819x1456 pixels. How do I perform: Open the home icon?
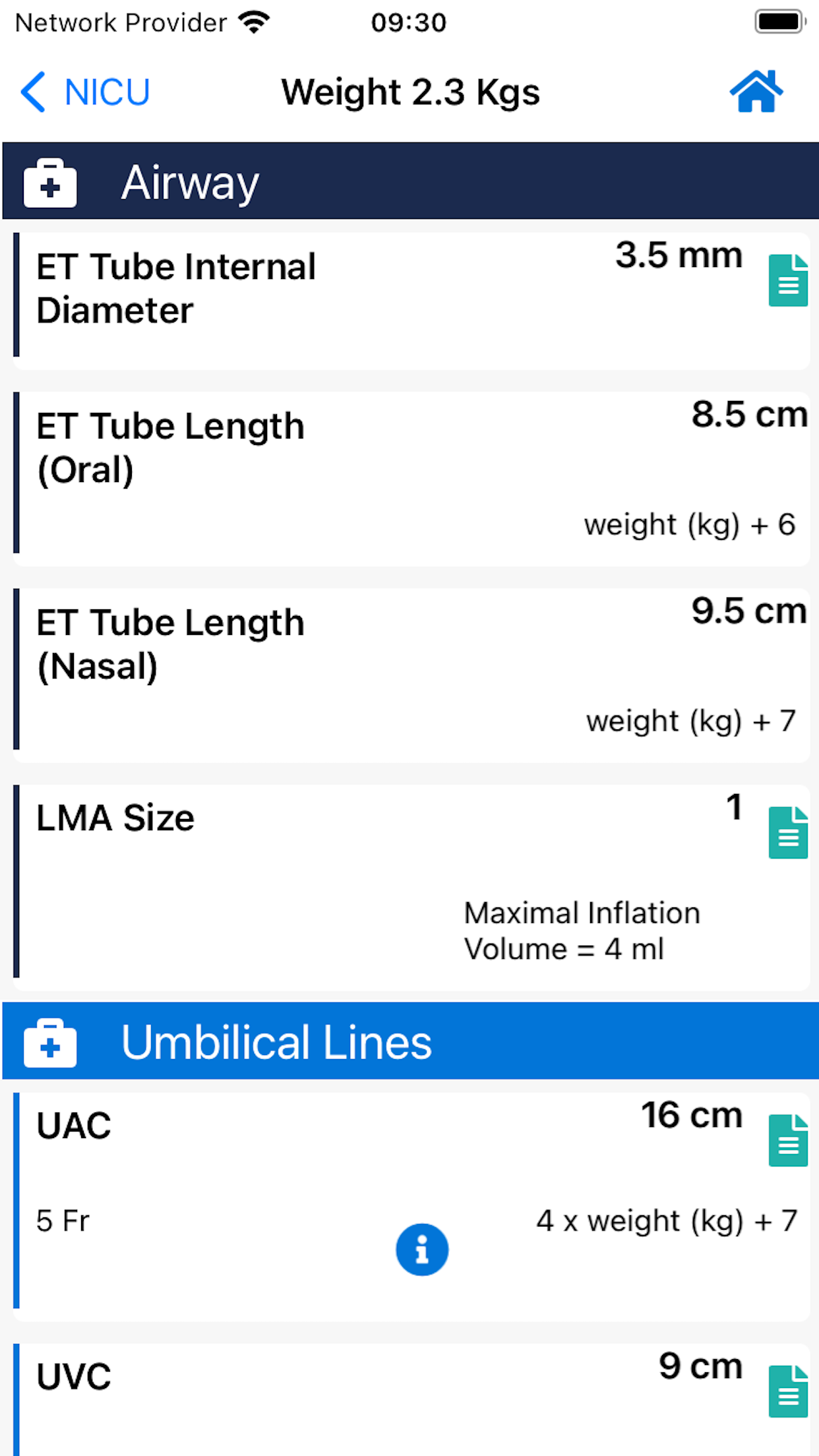[756, 92]
